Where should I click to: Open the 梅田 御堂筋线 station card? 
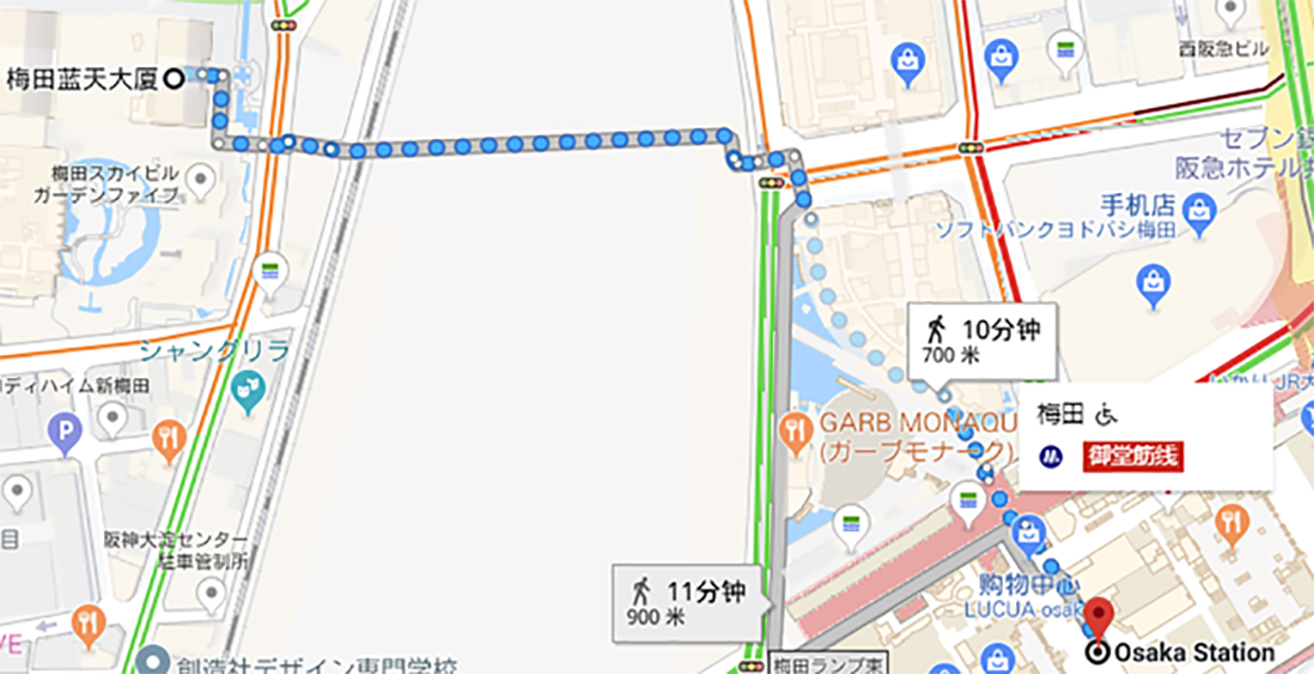point(1144,437)
